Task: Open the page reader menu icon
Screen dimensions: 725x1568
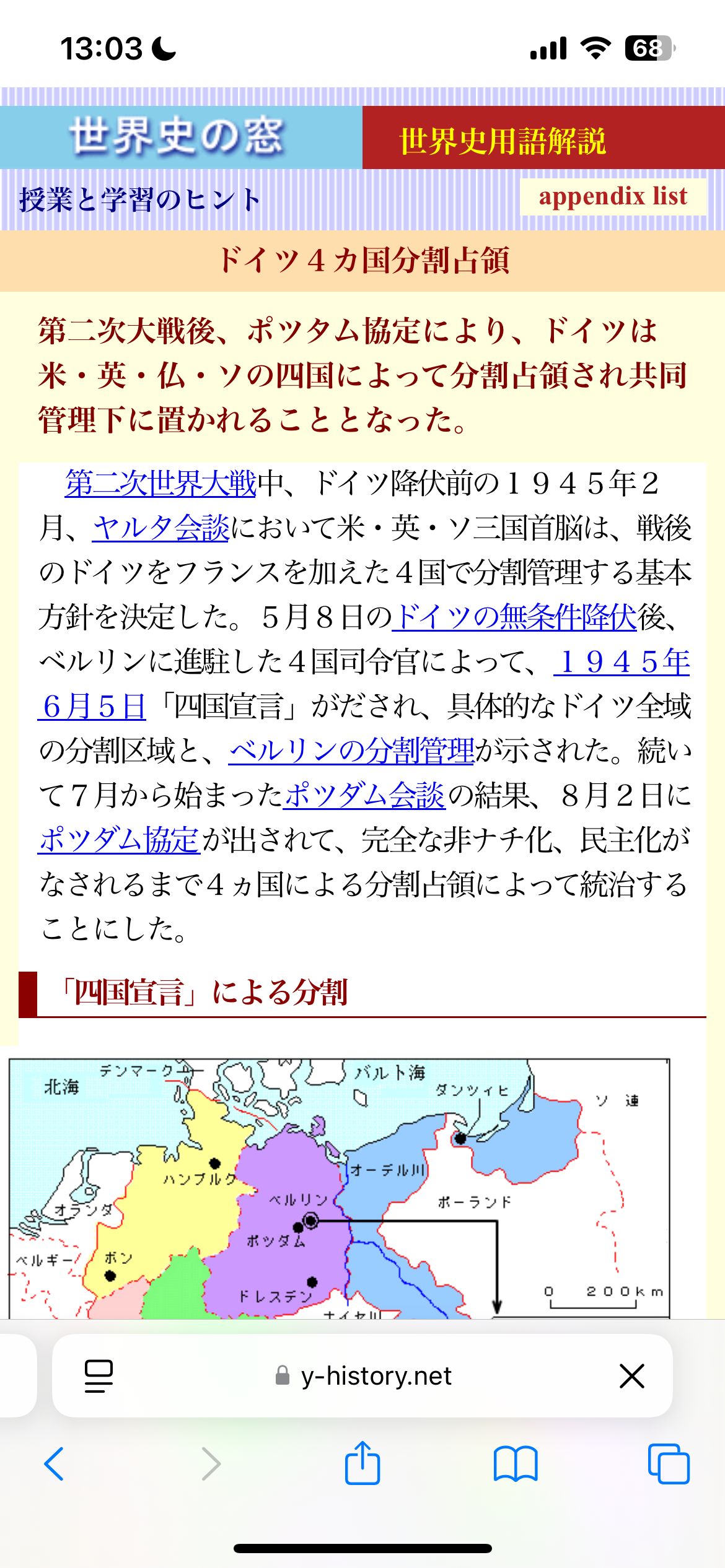Action: click(99, 1376)
